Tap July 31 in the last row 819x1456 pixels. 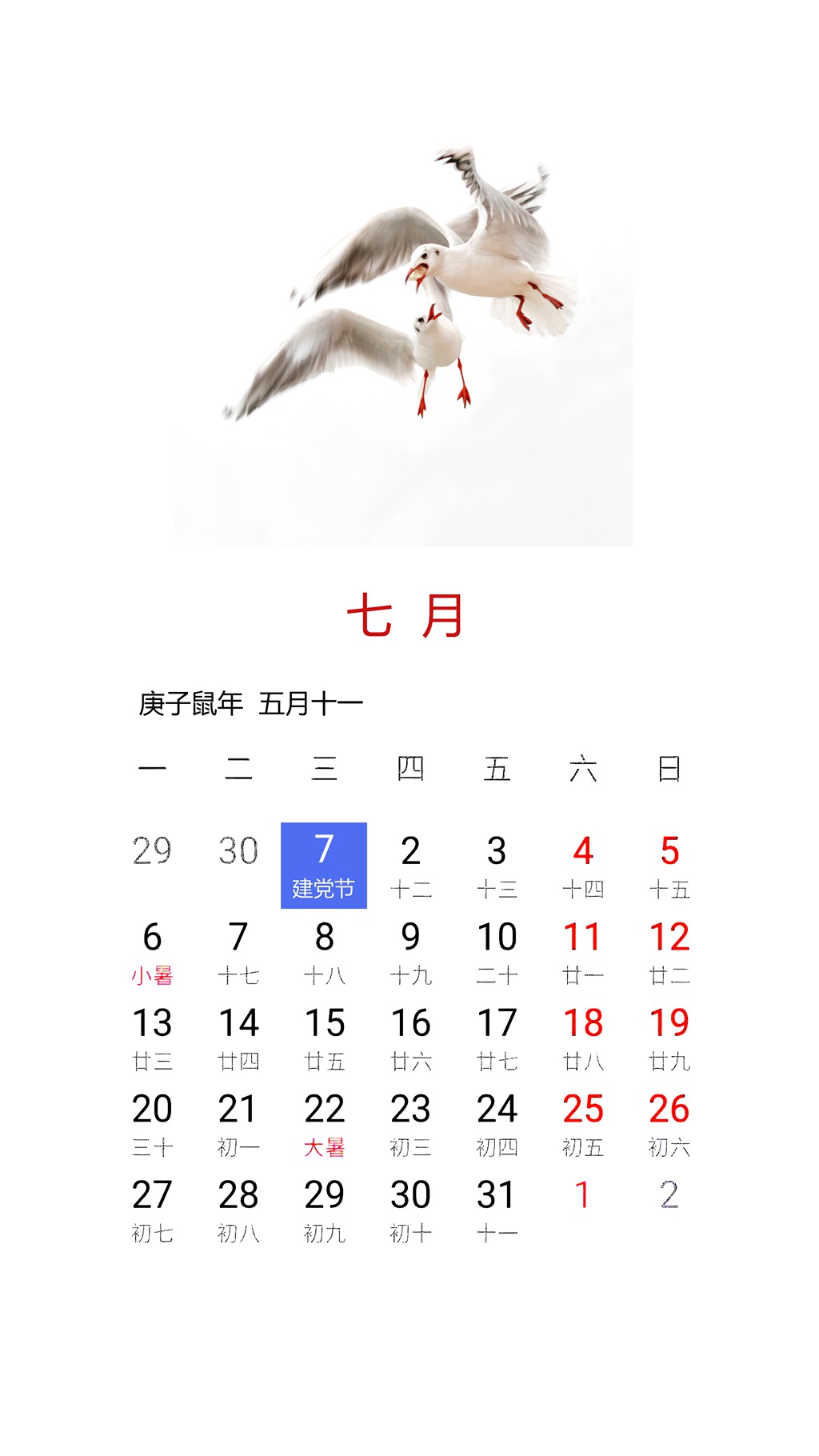point(497,1210)
